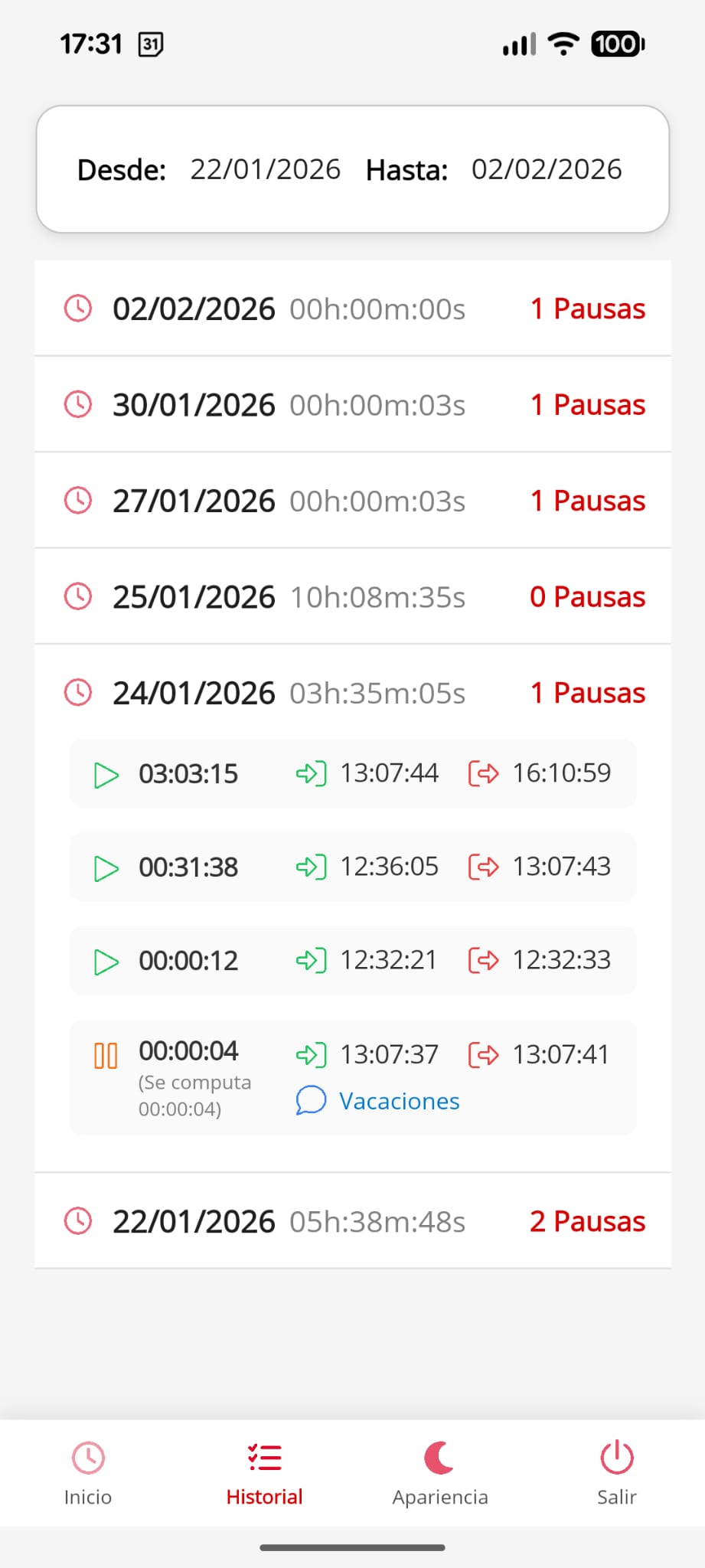Screen dimensions: 705x1568
Task: Open the Hasta date field showing 02/02/2026
Action: [x=547, y=169]
